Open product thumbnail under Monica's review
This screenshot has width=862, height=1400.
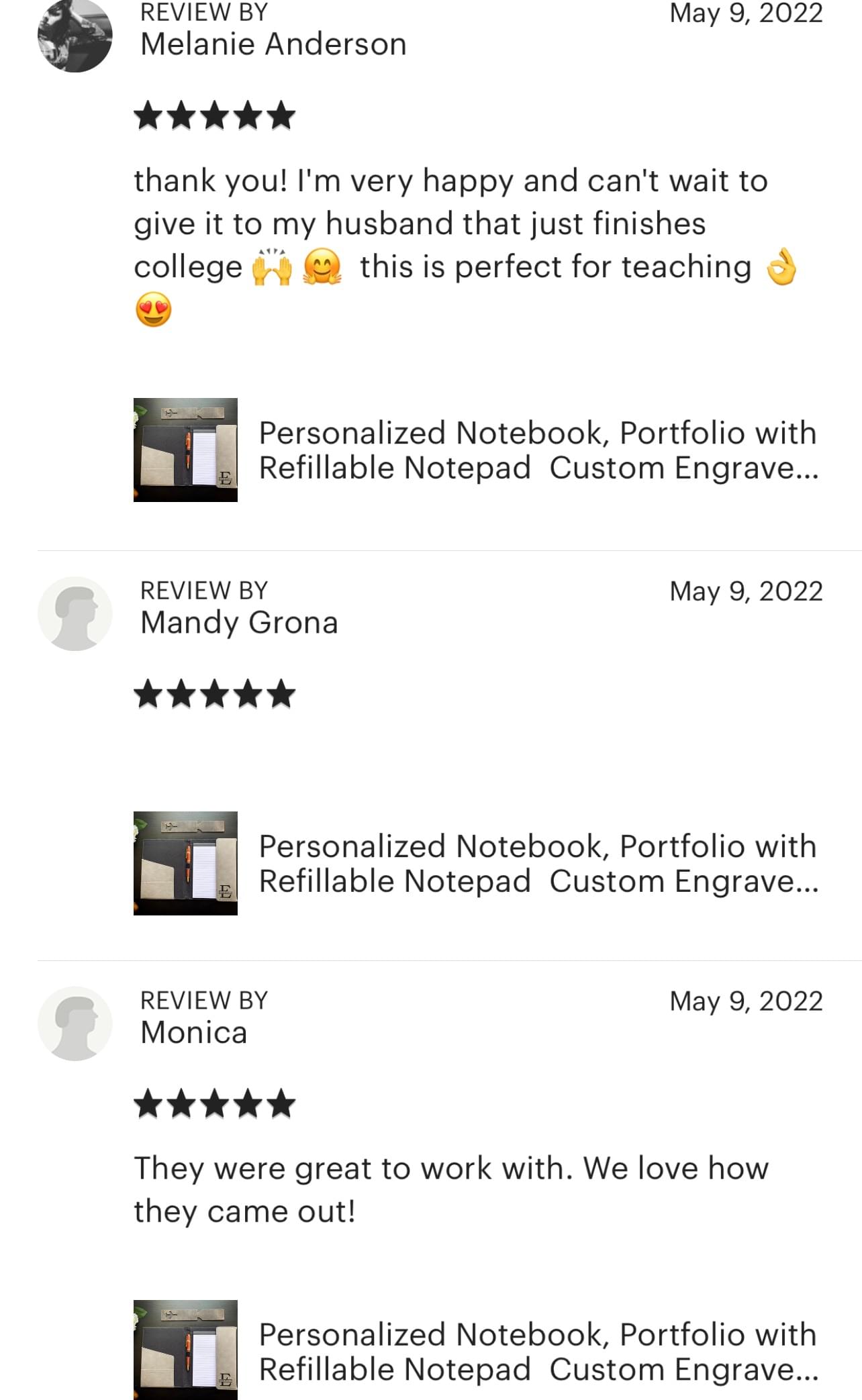185,1350
